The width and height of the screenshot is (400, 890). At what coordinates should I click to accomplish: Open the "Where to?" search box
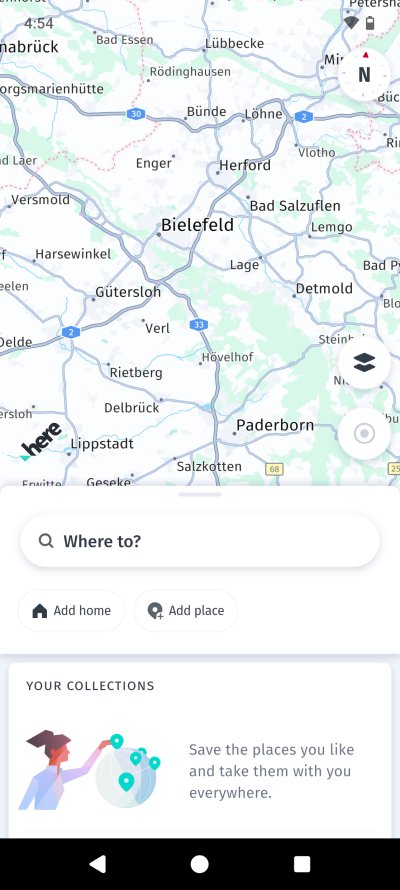click(x=200, y=541)
